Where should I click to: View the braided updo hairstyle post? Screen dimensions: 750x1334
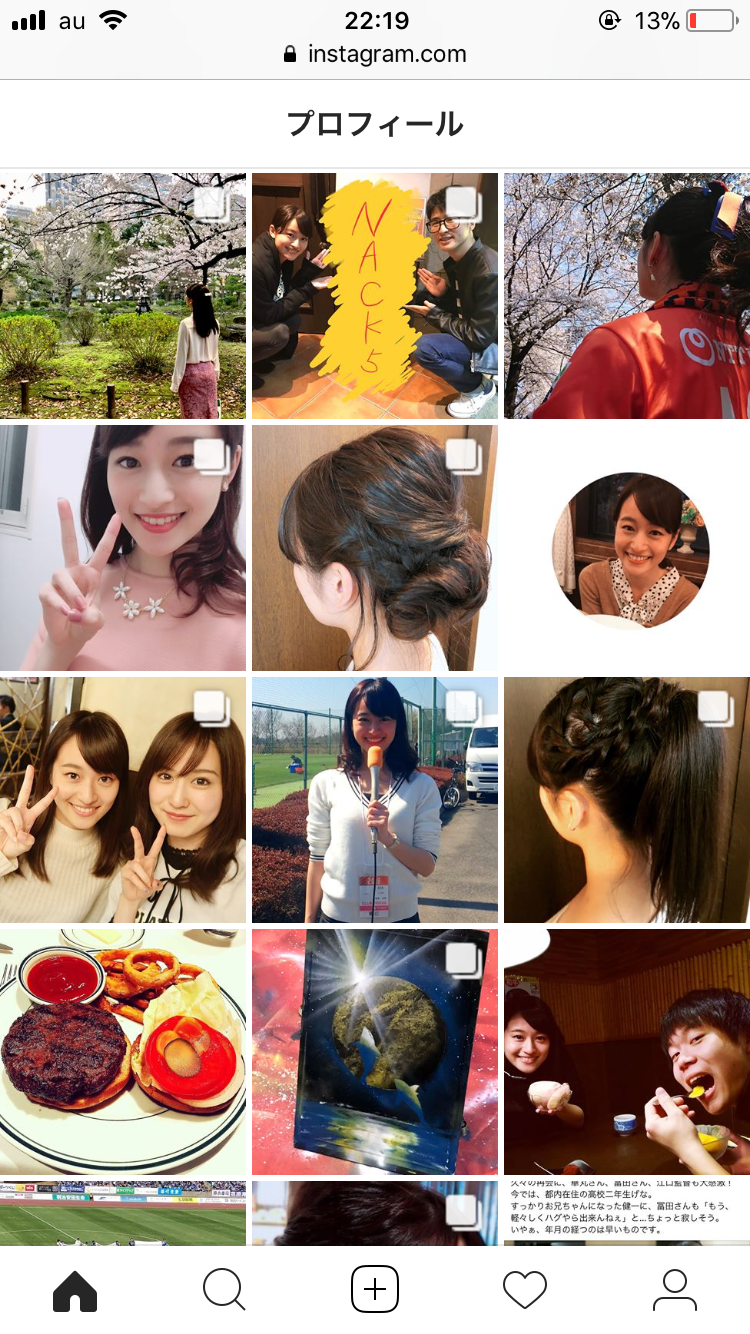[x=375, y=548]
